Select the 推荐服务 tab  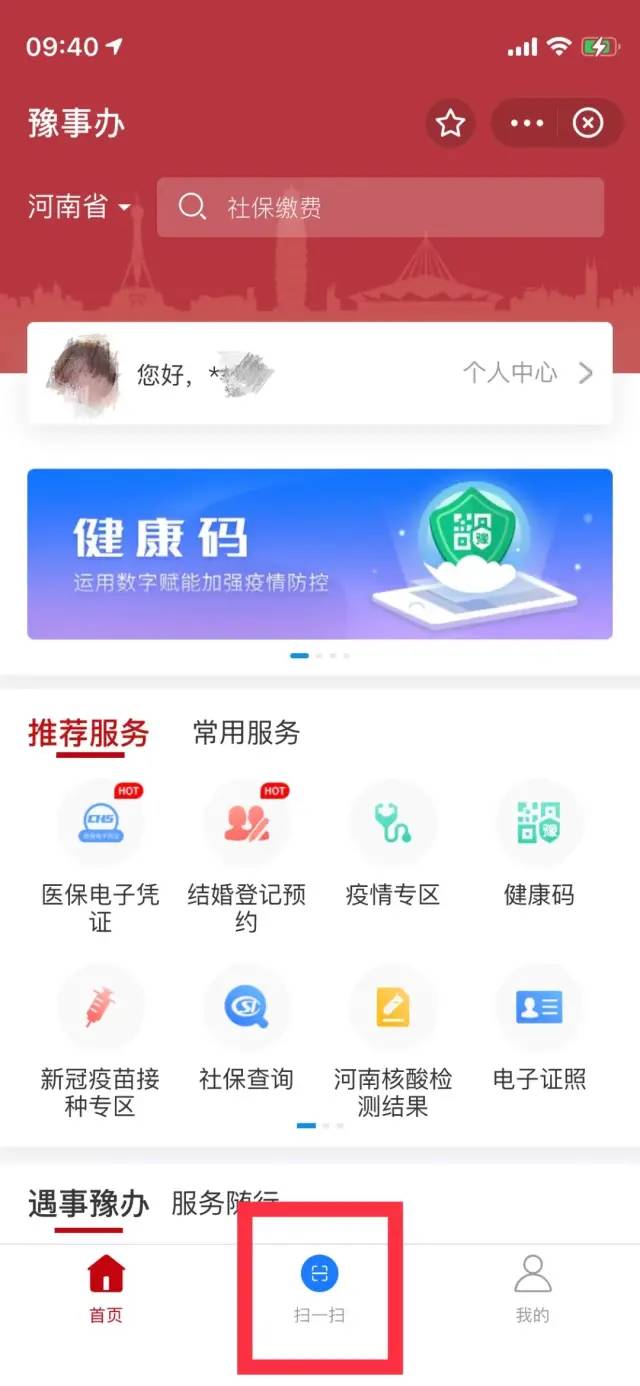(88, 733)
